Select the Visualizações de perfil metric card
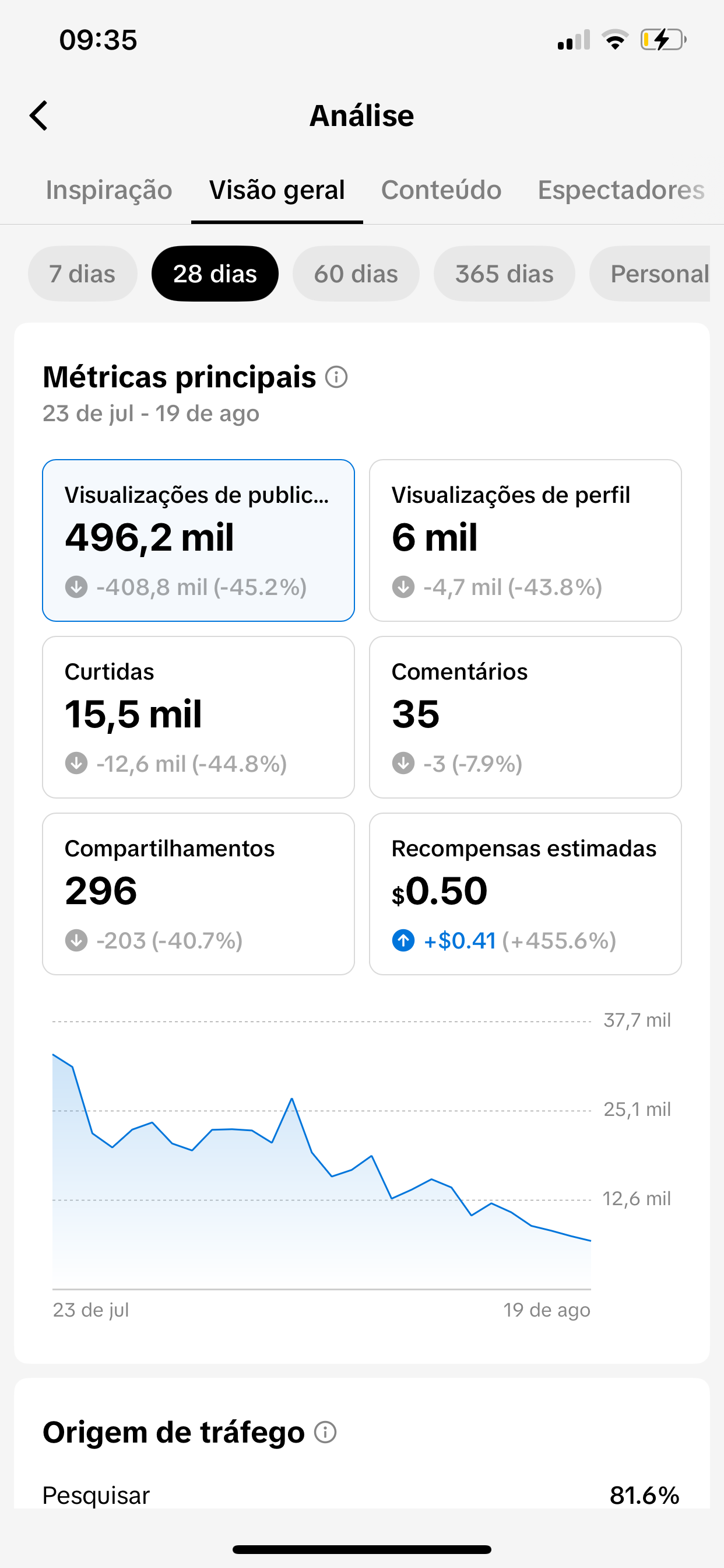This screenshot has height=1568, width=724. click(x=525, y=541)
